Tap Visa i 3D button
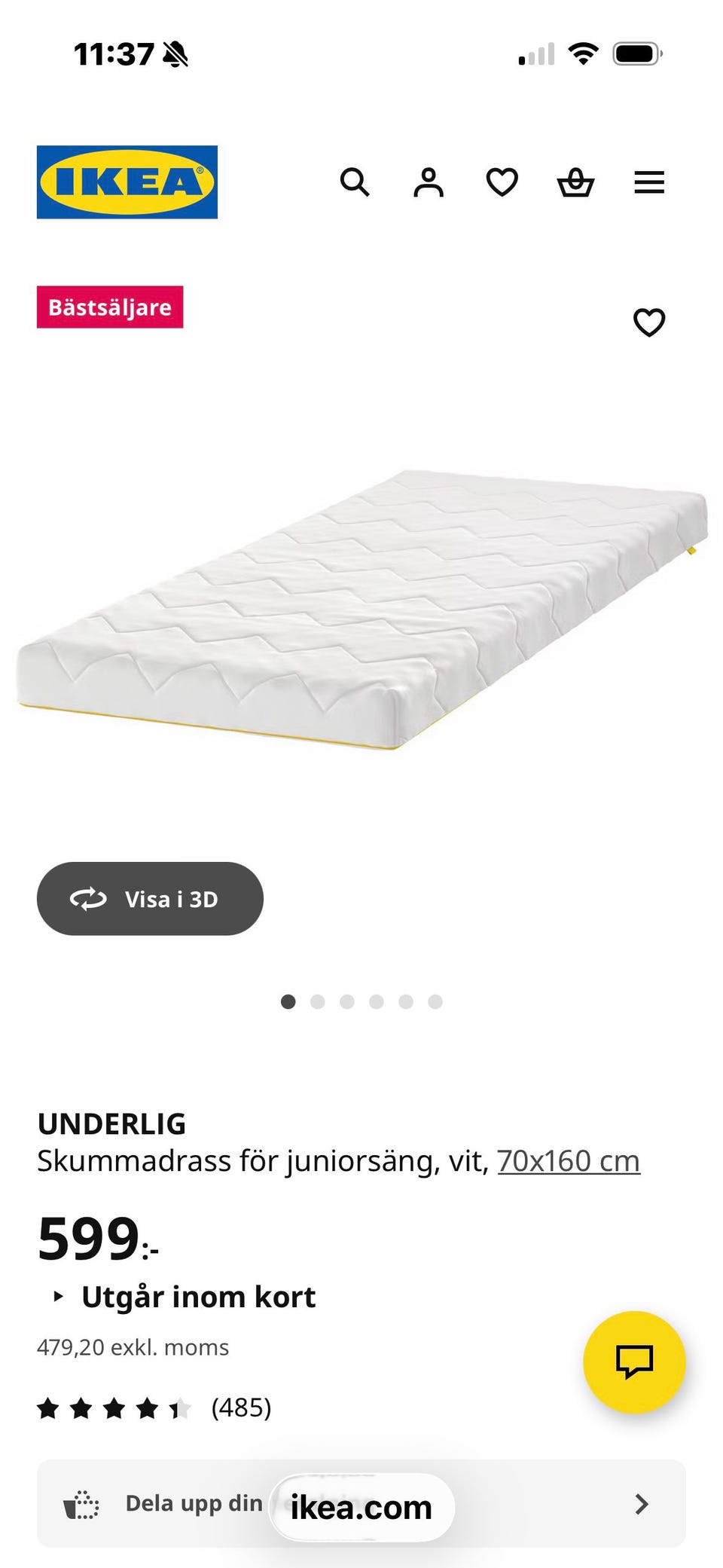The height and width of the screenshot is (1568, 723). (x=150, y=899)
